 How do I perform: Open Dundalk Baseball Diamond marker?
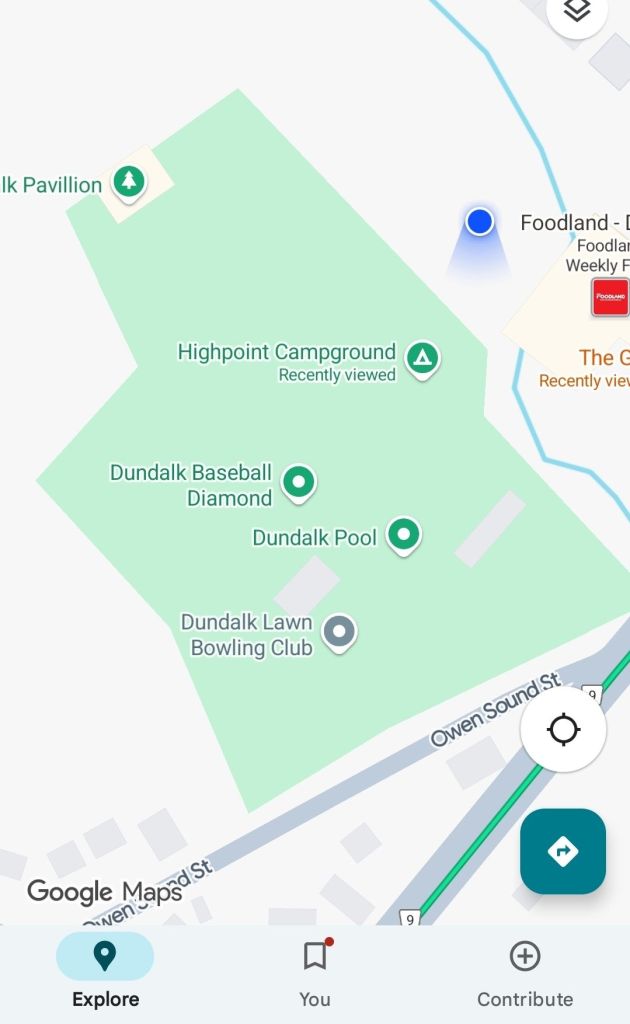coord(298,482)
